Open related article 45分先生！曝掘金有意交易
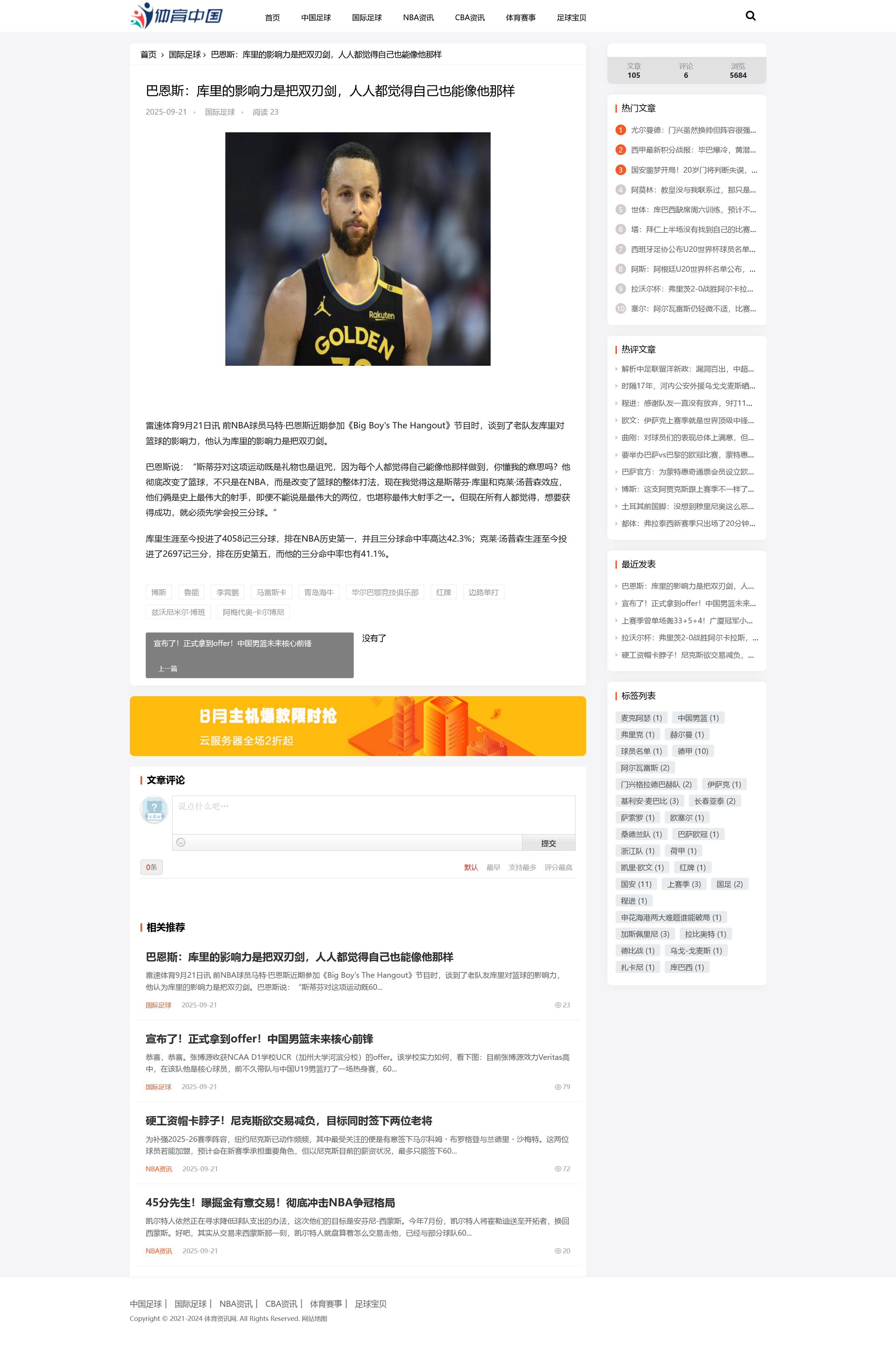Viewport: 896px width, 1346px height. (270, 1203)
